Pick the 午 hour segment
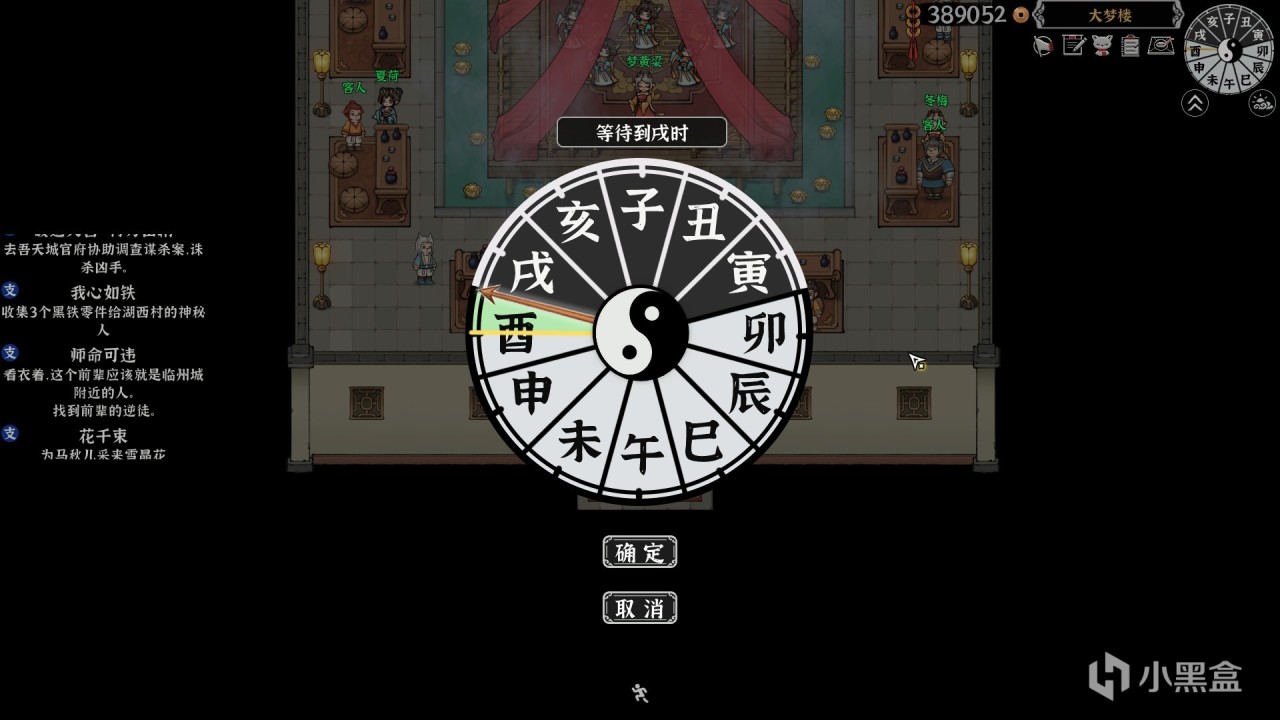1280x720 pixels. tap(642, 455)
